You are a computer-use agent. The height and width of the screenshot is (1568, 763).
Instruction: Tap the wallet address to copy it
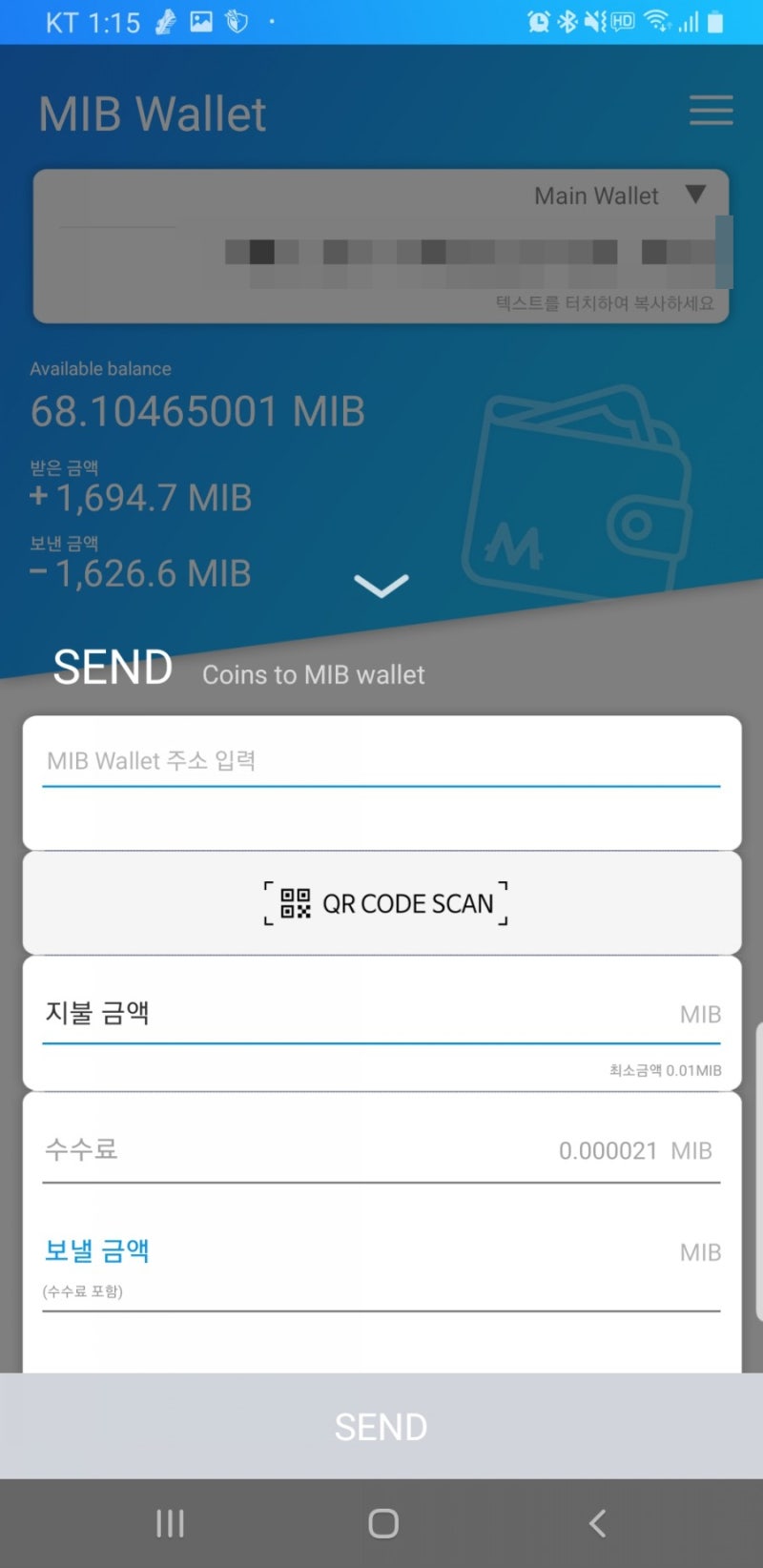[x=458, y=251]
